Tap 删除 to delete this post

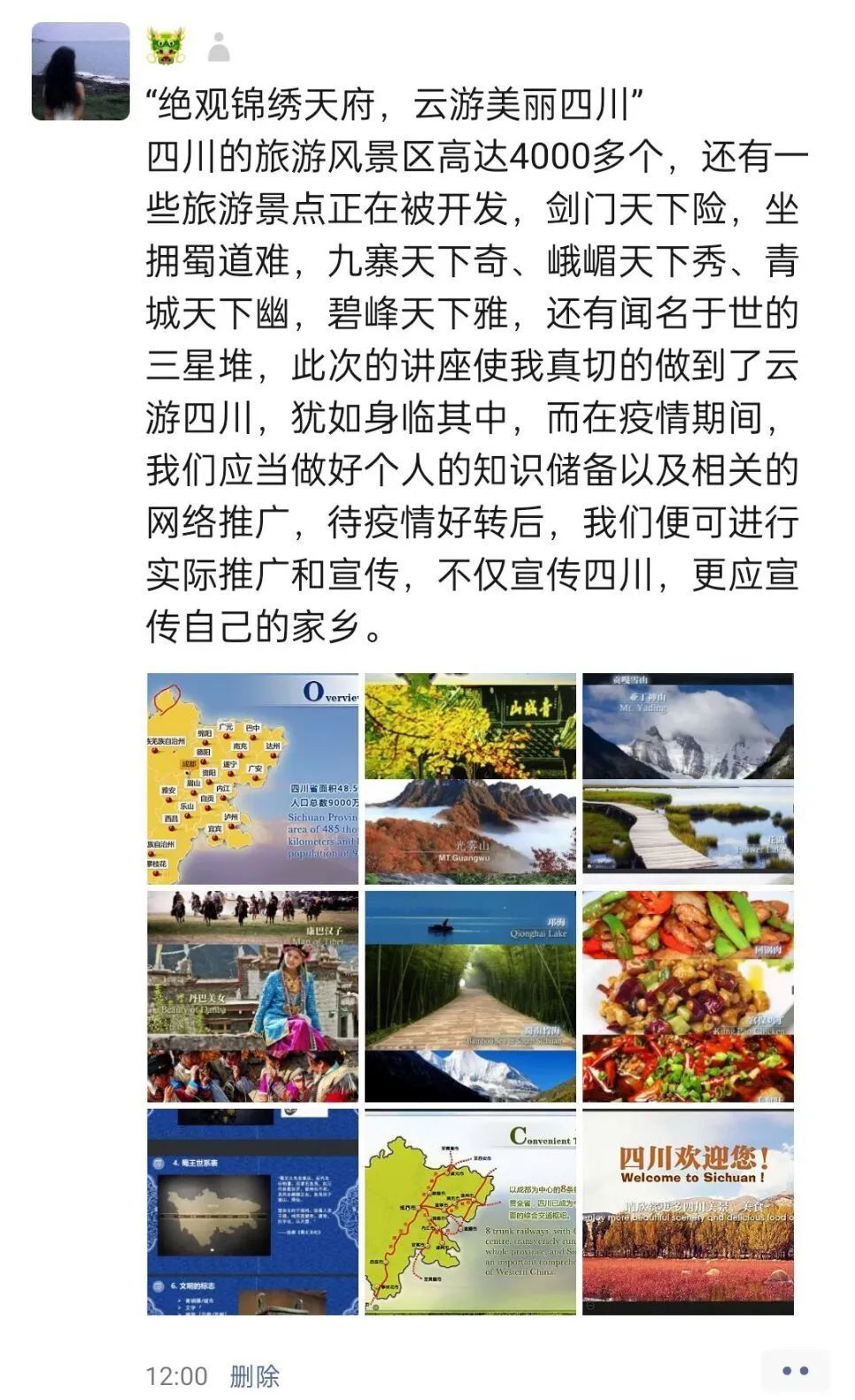coord(255,1375)
